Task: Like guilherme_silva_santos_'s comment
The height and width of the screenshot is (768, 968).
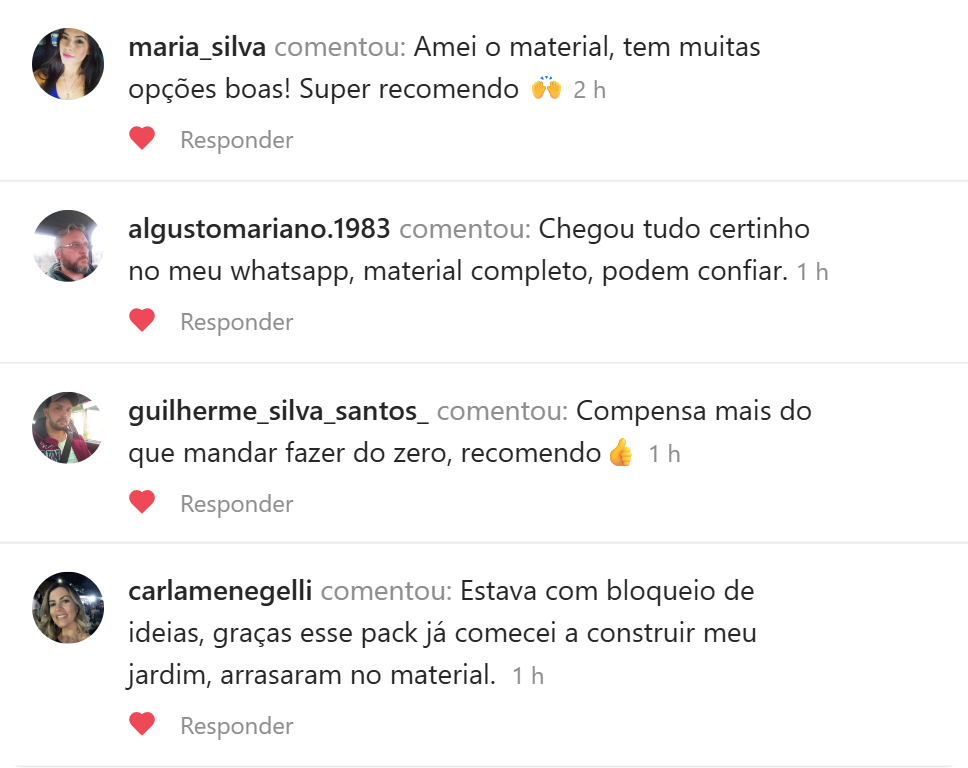Action: [142, 503]
